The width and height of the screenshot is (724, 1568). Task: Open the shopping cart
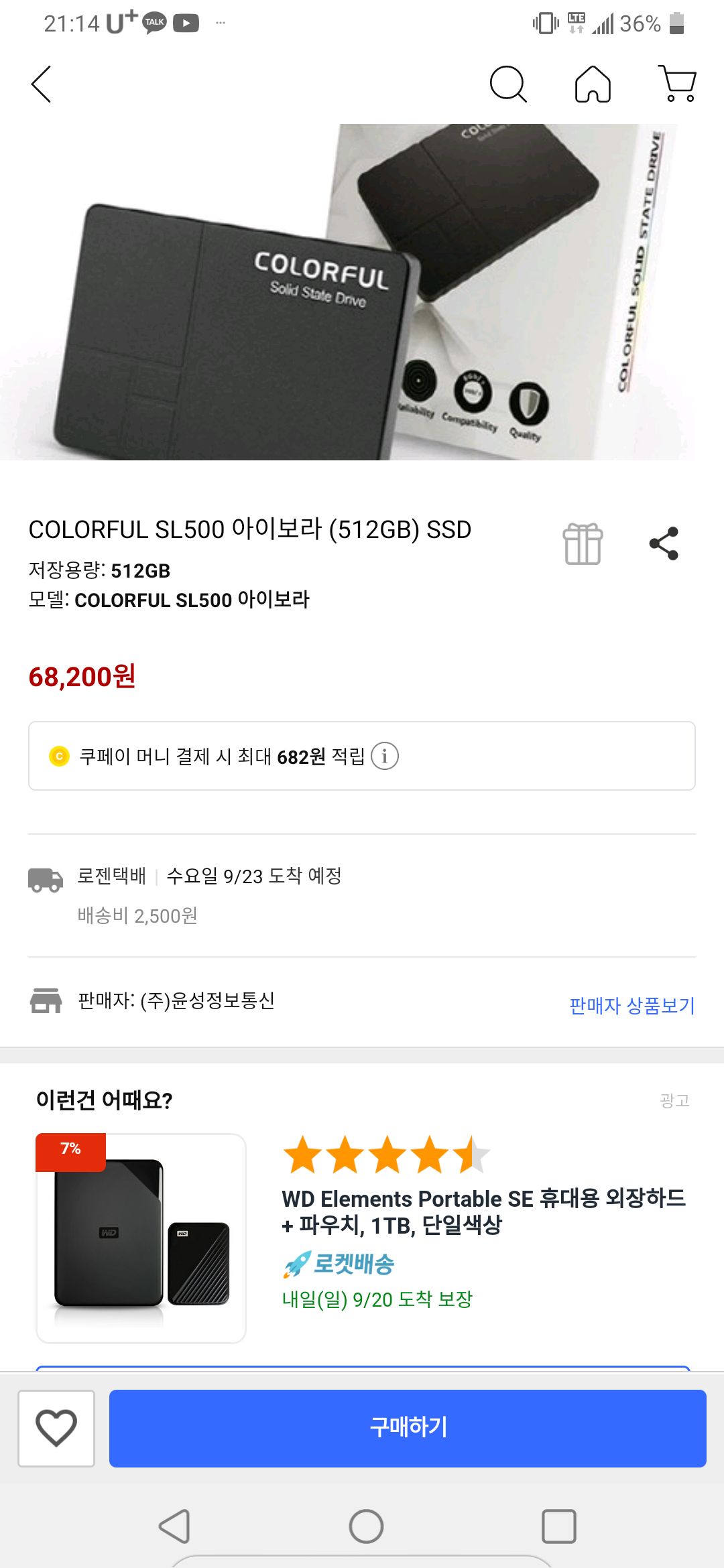point(678,84)
